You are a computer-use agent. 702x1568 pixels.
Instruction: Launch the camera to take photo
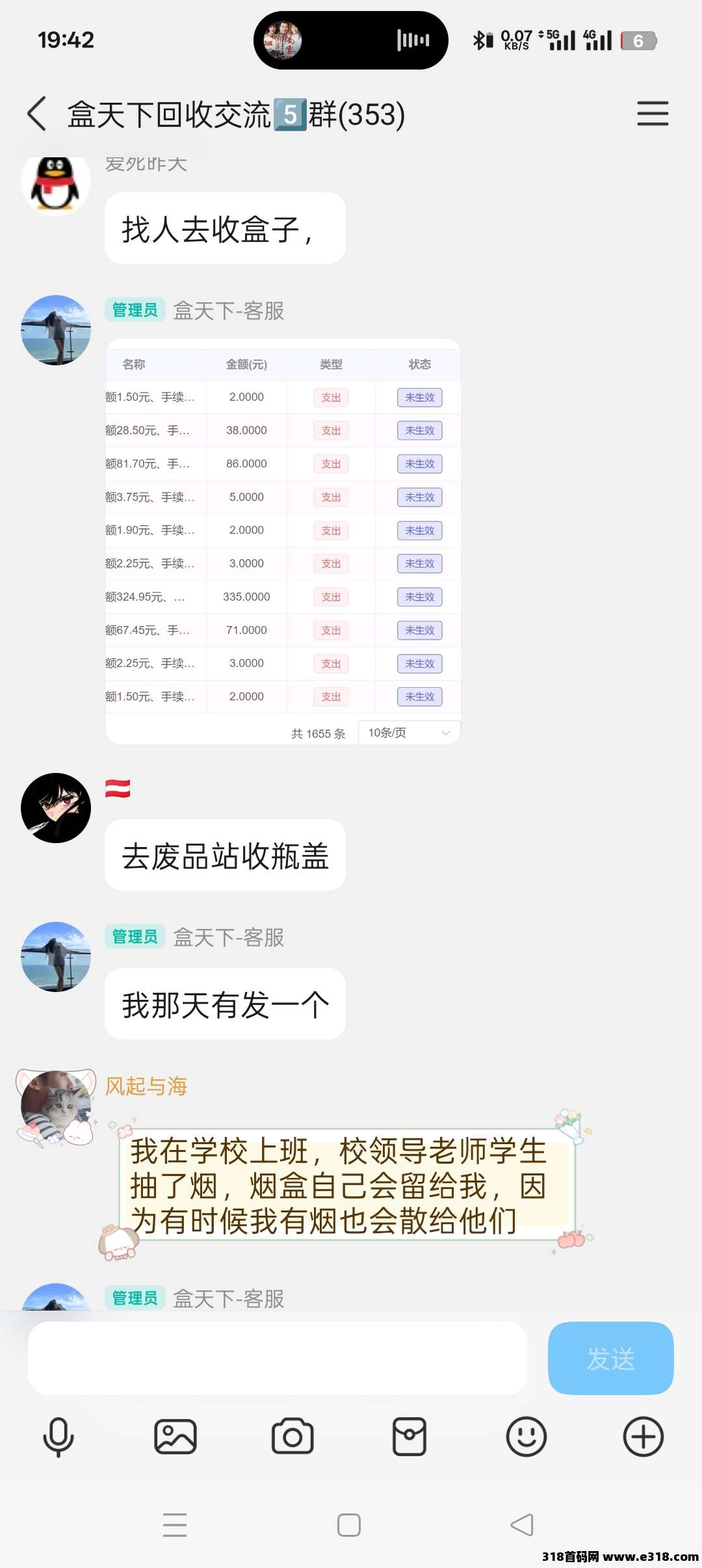tap(292, 1437)
